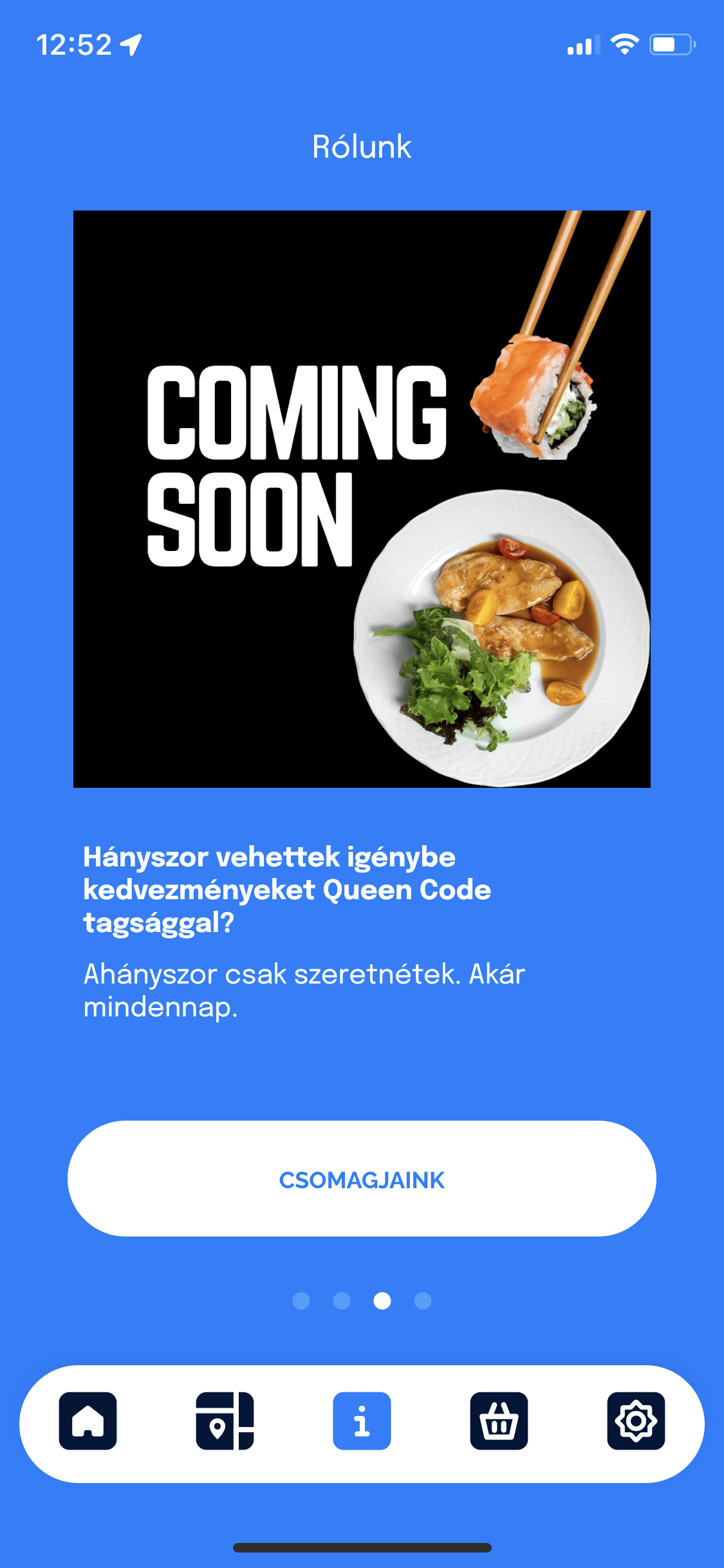Screen dimensions: 724x1568
Task: Open the shopping basket tab
Action: click(499, 1421)
